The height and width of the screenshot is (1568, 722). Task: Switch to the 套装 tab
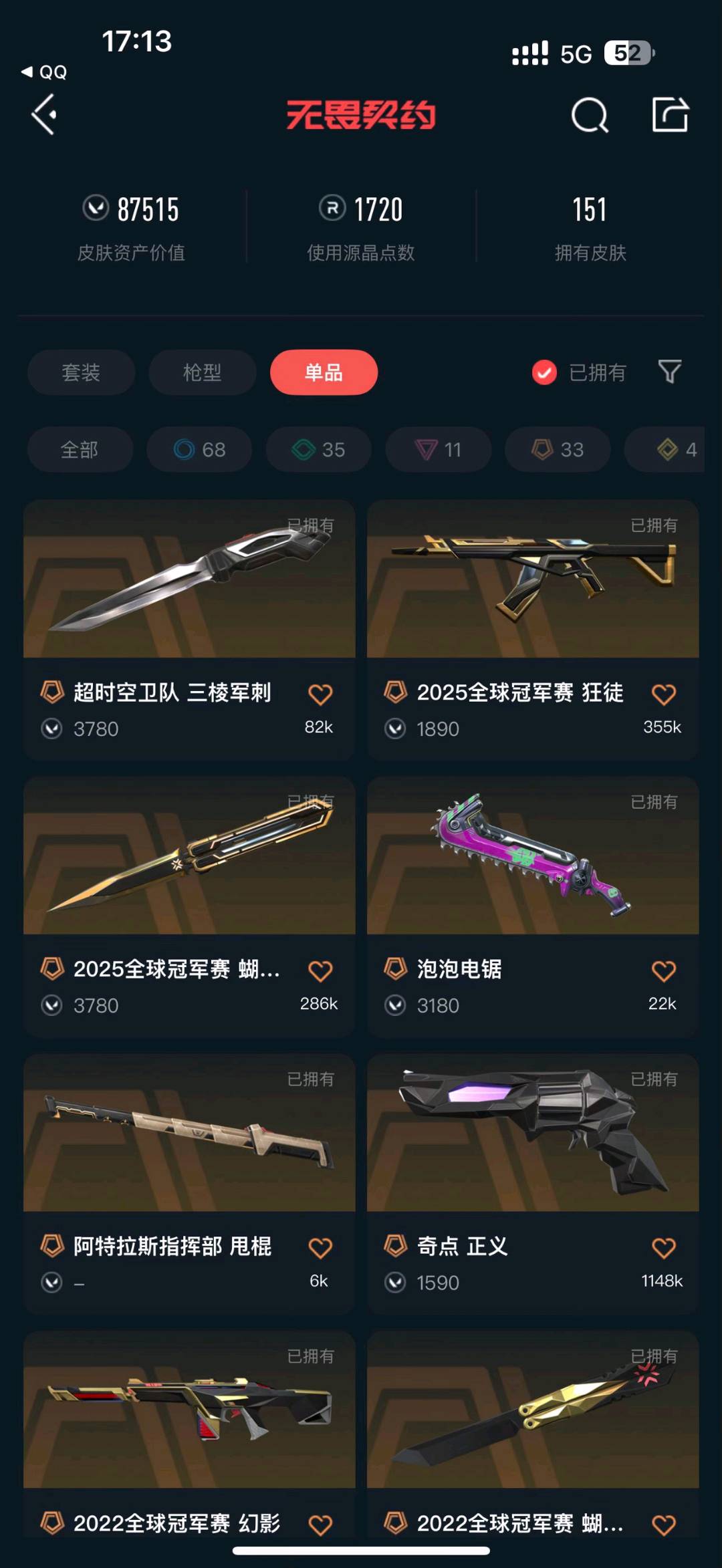(x=81, y=372)
